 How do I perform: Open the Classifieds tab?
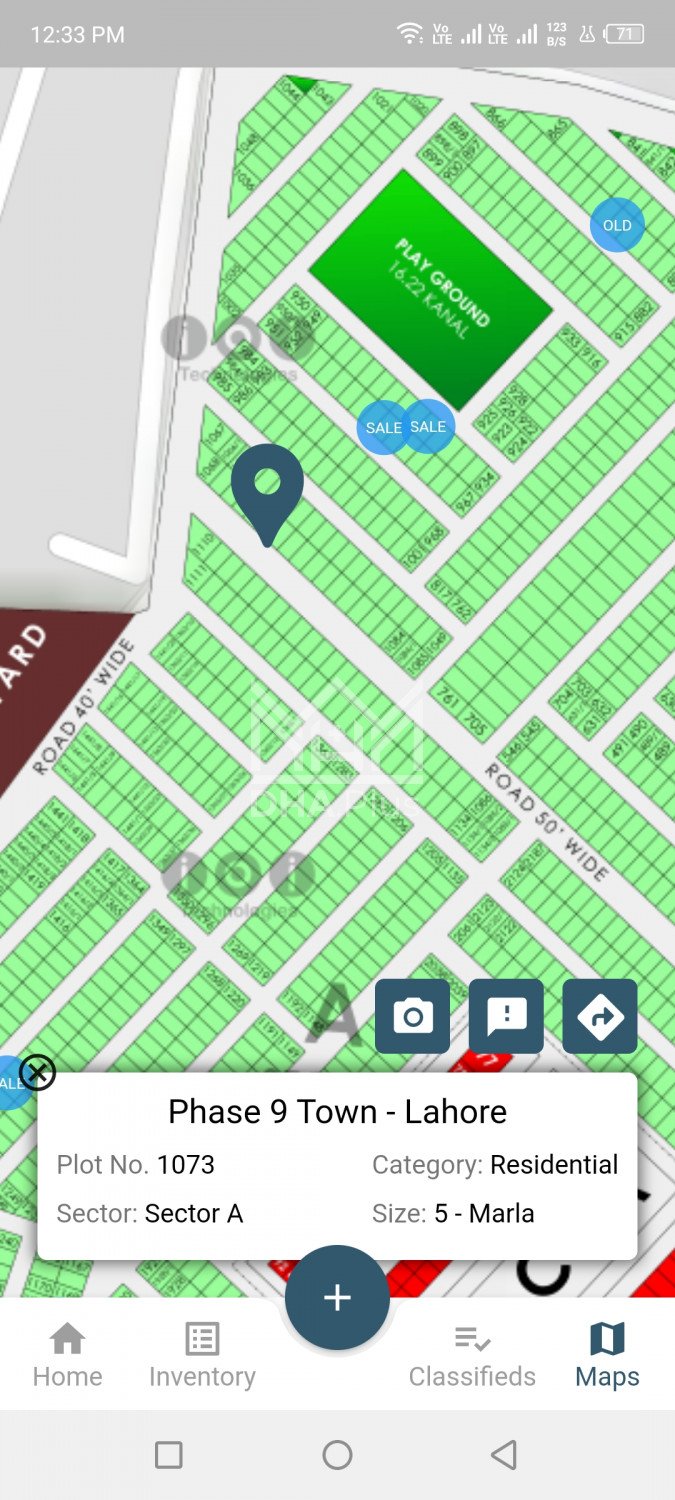[472, 1354]
